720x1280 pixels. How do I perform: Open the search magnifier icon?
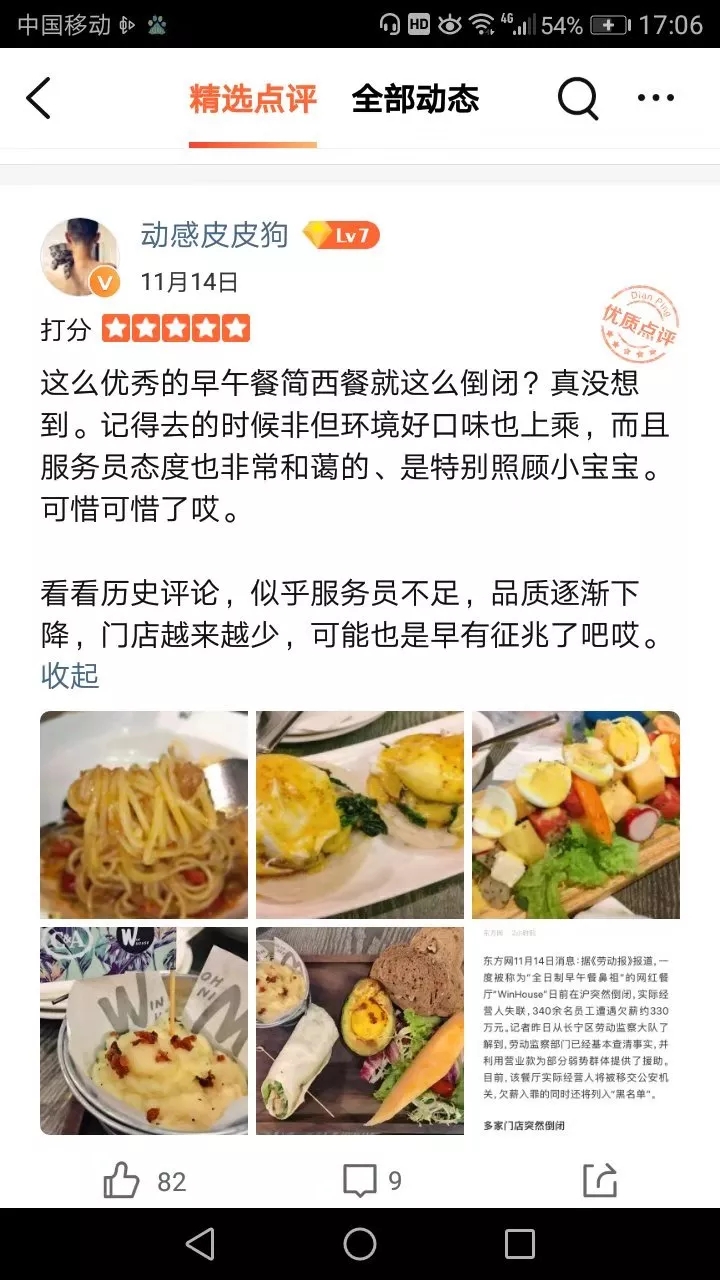[577, 99]
